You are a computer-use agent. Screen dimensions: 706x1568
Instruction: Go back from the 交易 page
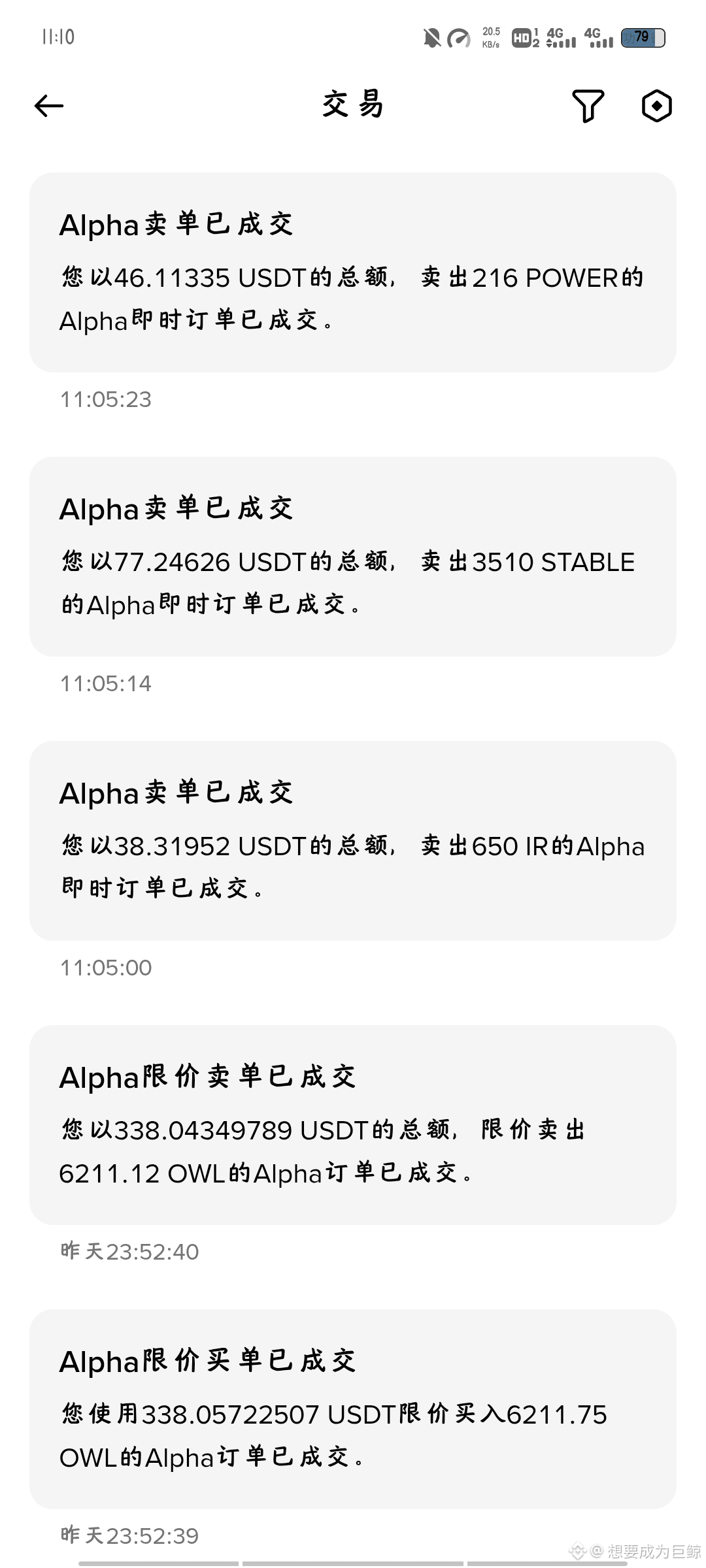49,106
